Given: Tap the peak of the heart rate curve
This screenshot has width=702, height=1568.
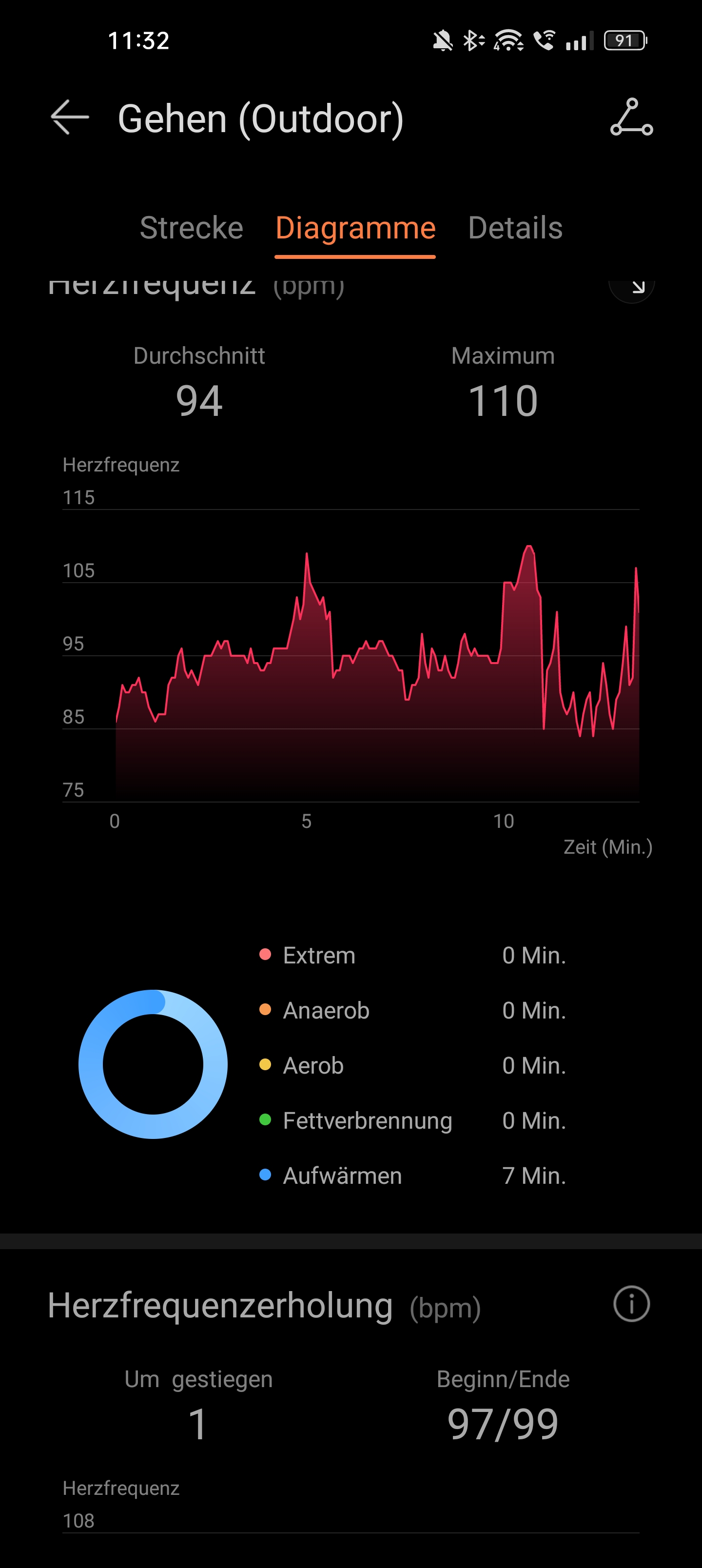Looking at the screenshot, I should 528,547.
